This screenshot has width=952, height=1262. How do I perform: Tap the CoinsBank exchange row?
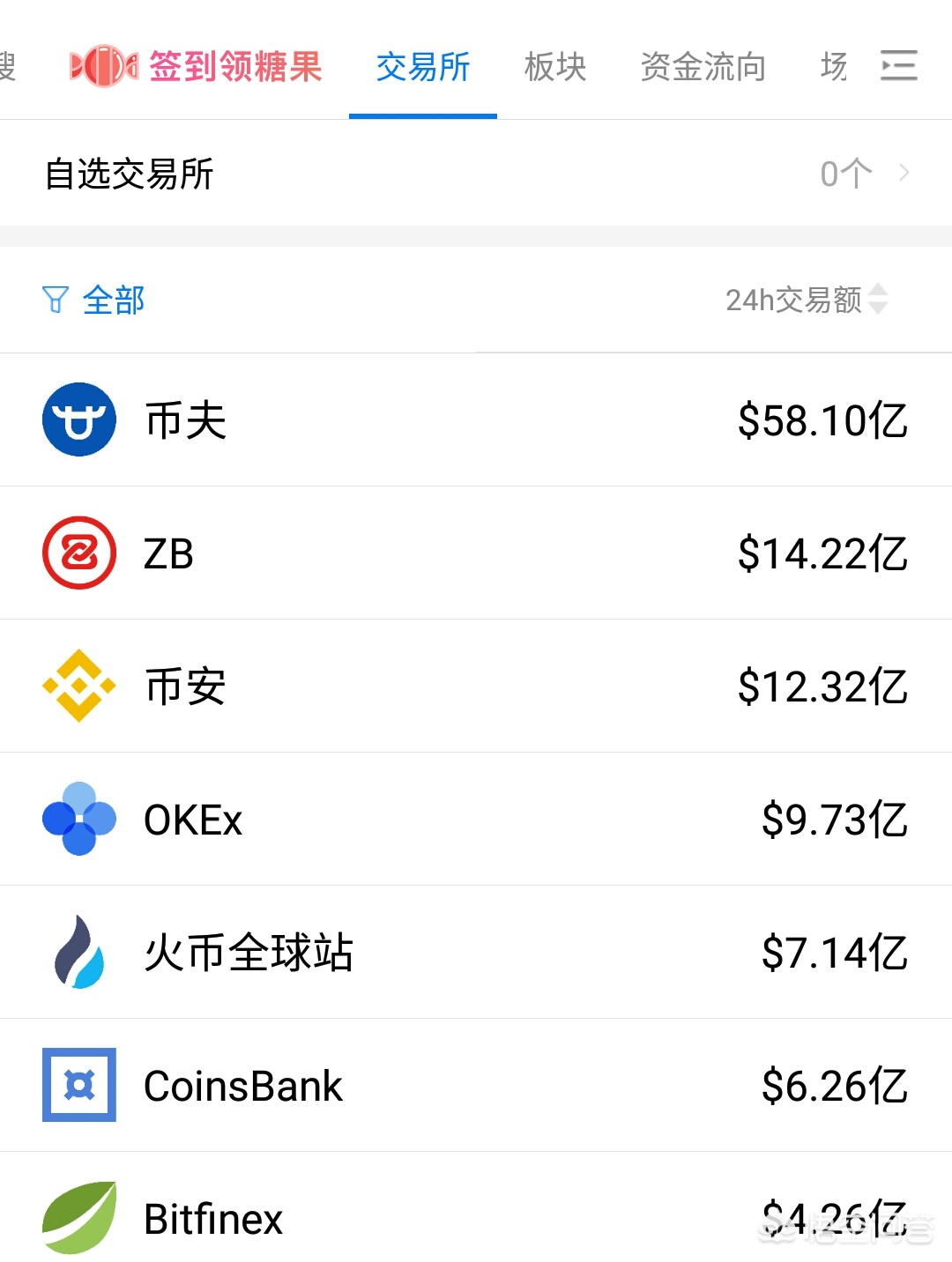pos(476,1086)
